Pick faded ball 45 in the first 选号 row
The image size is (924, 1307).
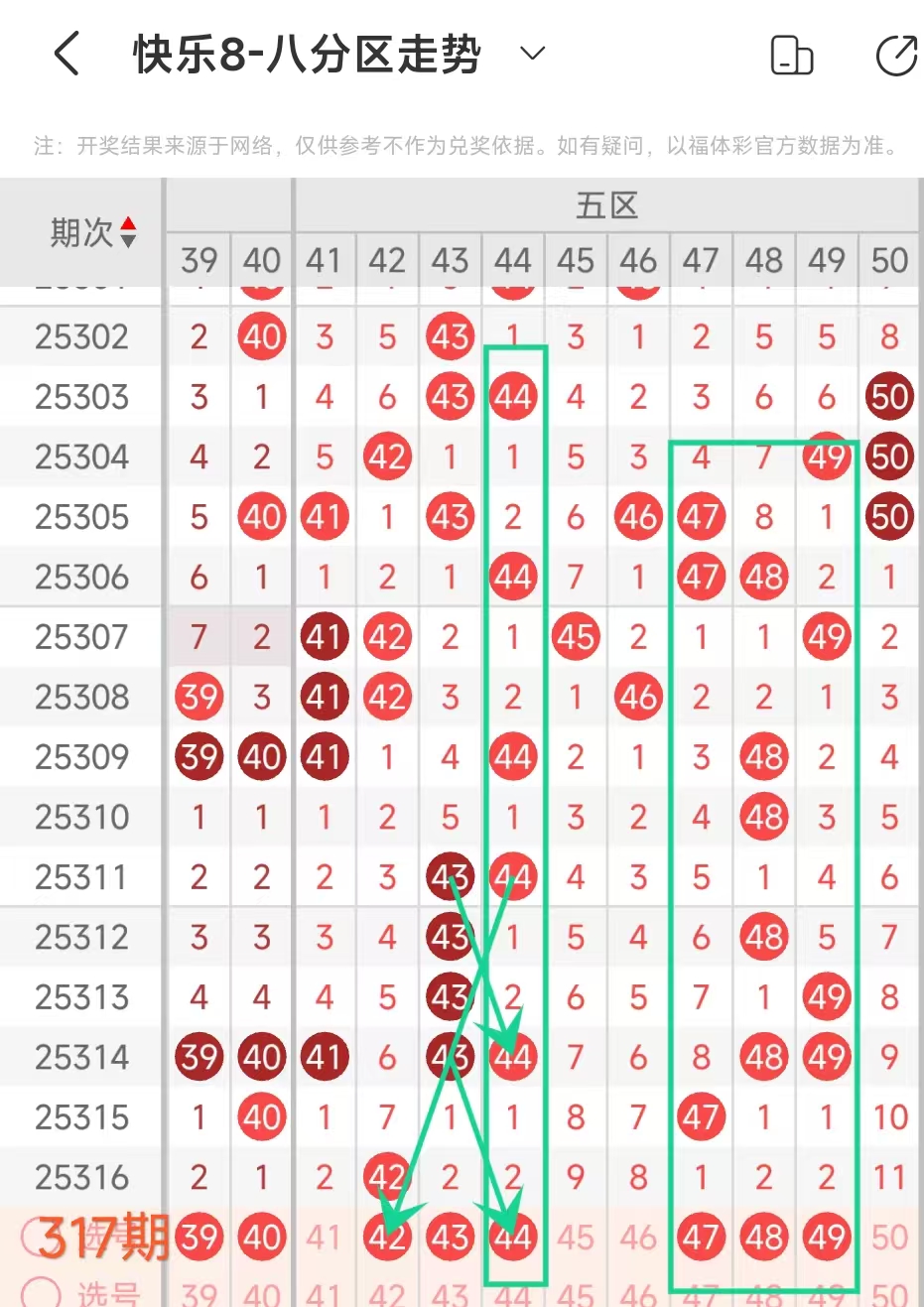click(x=576, y=1238)
